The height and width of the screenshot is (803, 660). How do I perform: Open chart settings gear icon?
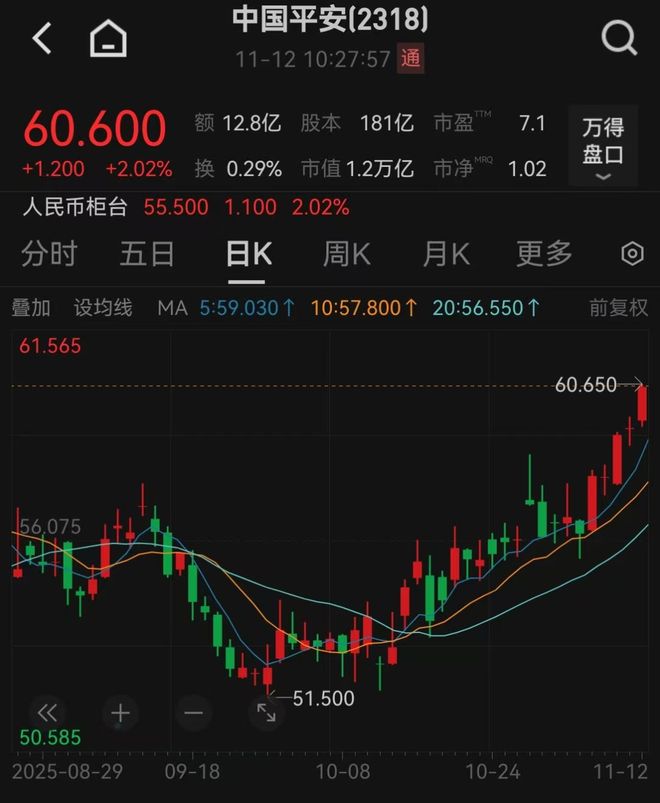[632, 254]
